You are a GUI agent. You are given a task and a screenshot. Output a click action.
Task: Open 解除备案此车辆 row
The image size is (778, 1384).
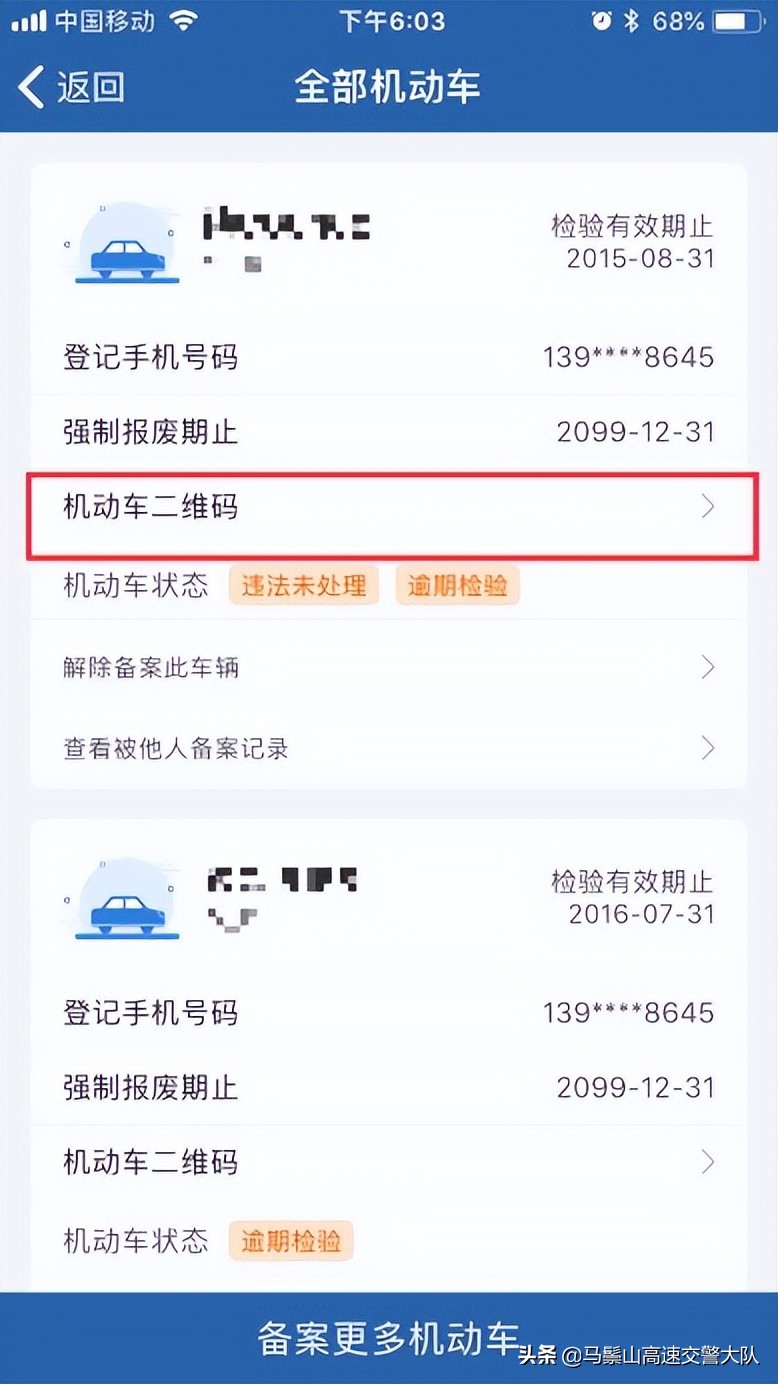pos(389,667)
